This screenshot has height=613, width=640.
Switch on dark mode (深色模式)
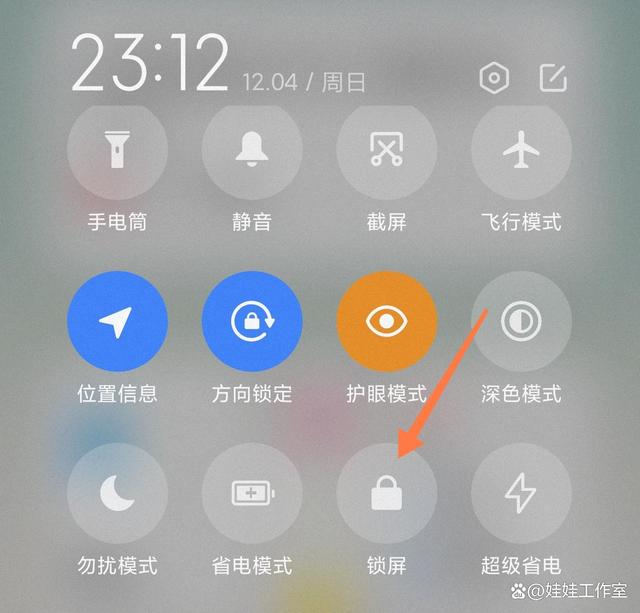pyautogui.click(x=521, y=321)
